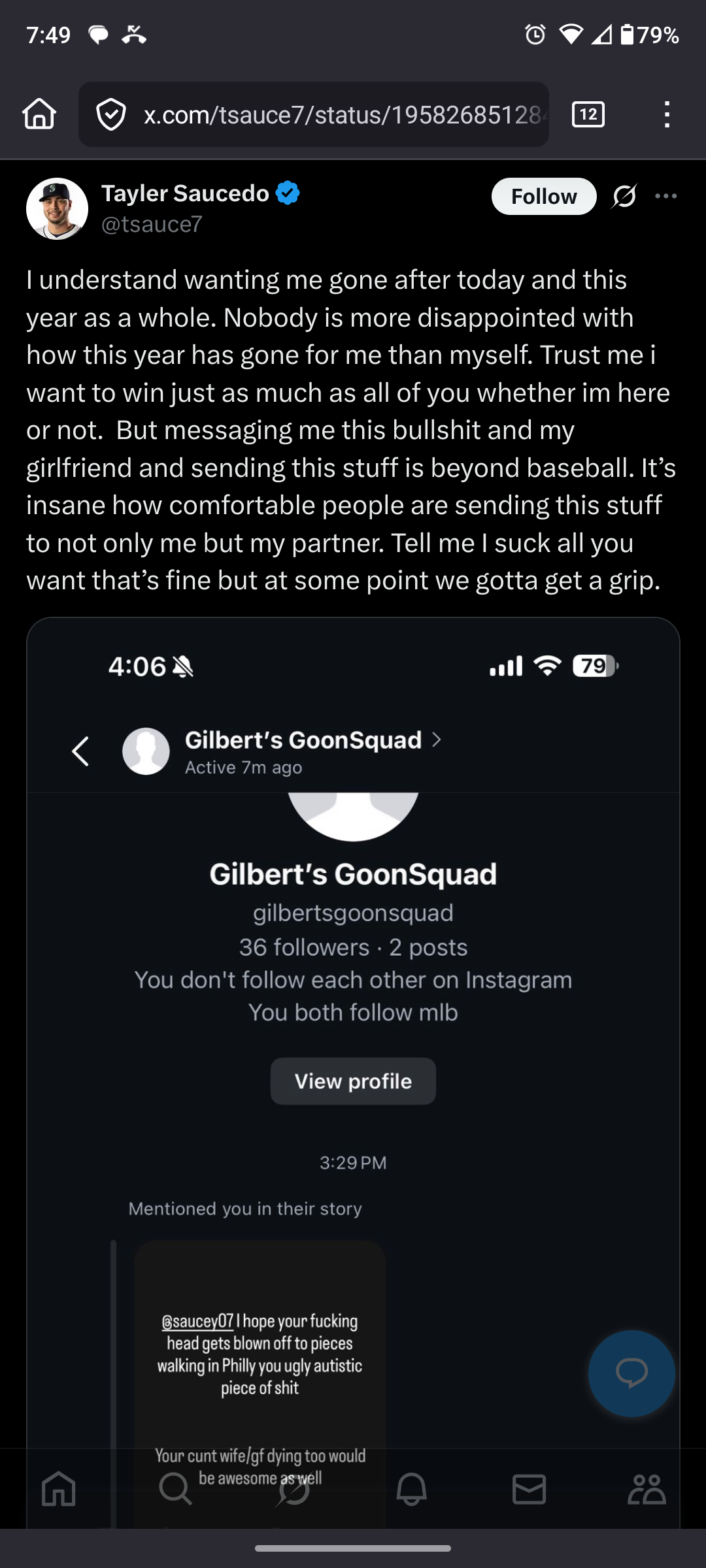706x1568 pixels.
Task: Follow Tayler Saucedo
Action: [543, 197]
